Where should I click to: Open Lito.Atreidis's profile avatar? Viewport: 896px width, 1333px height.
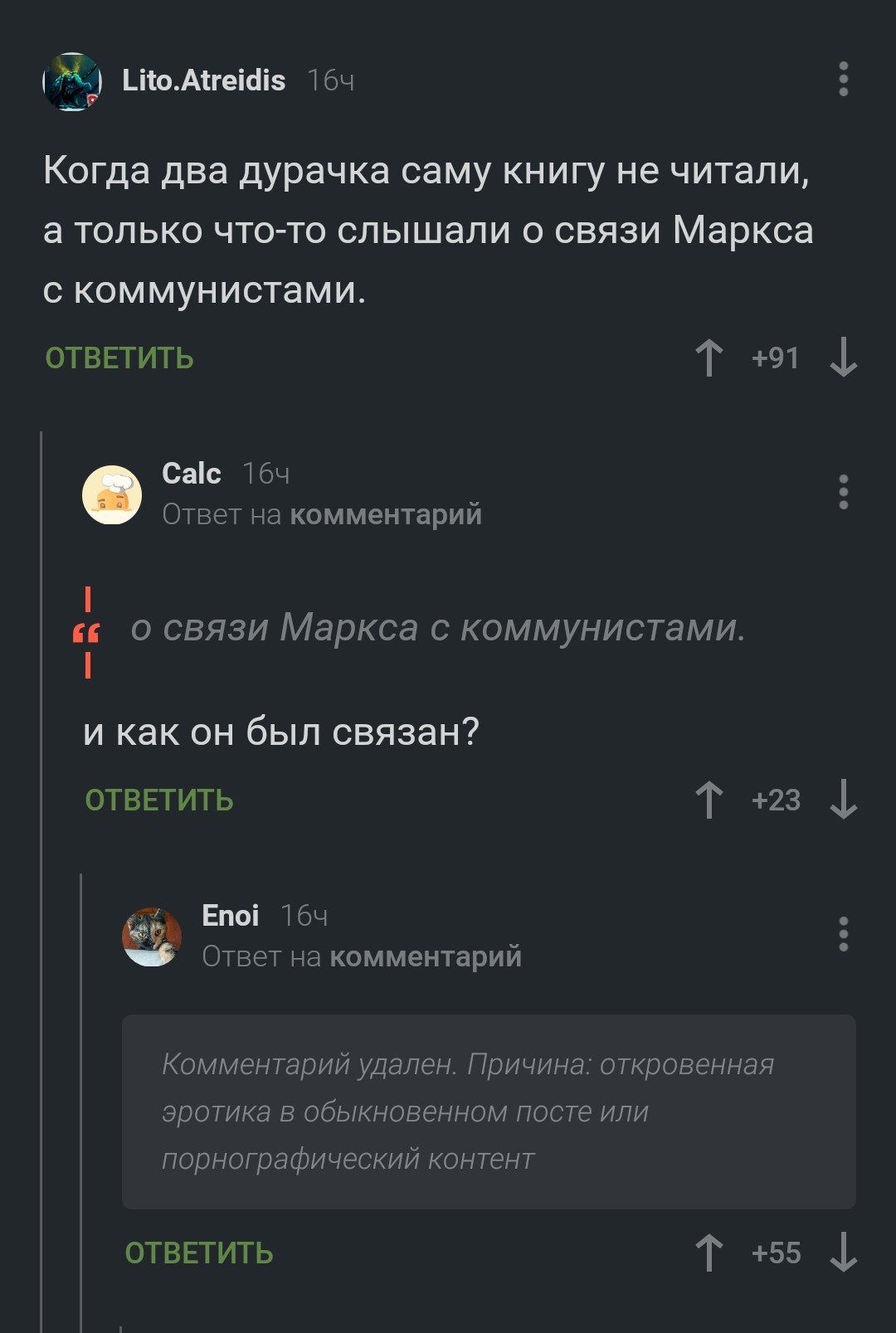72,81
